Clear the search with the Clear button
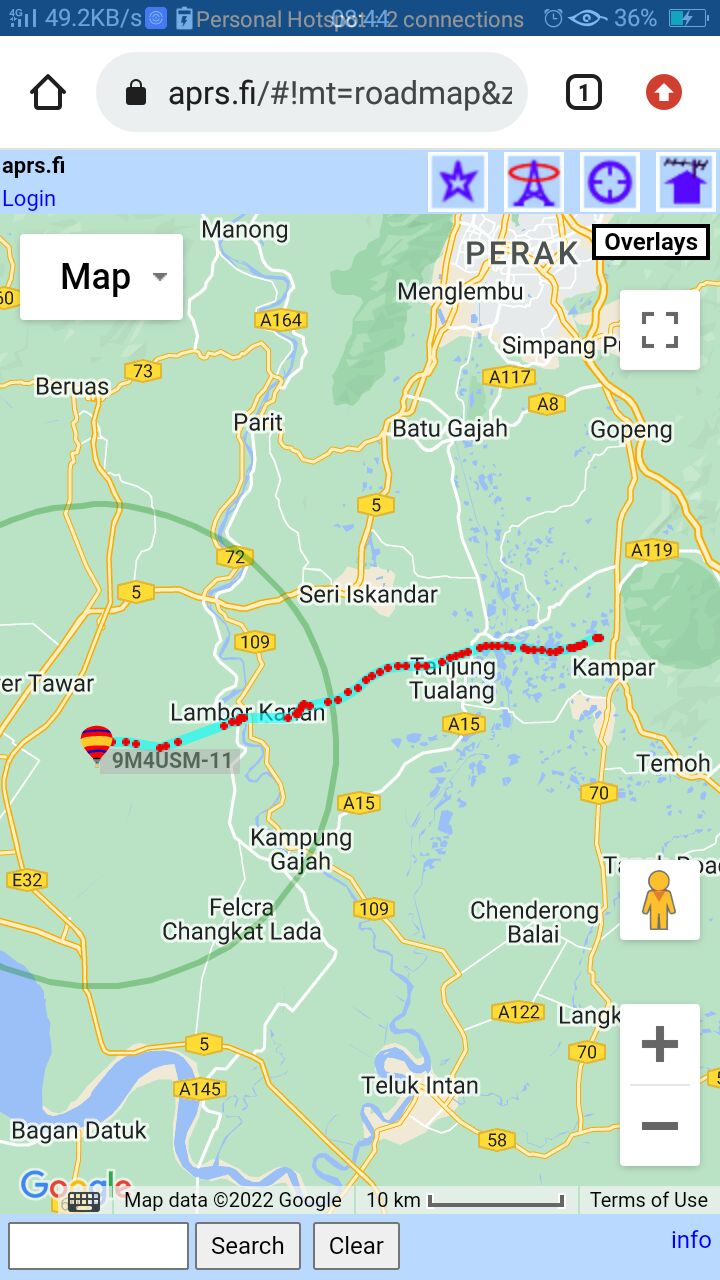 [x=356, y=1246]
